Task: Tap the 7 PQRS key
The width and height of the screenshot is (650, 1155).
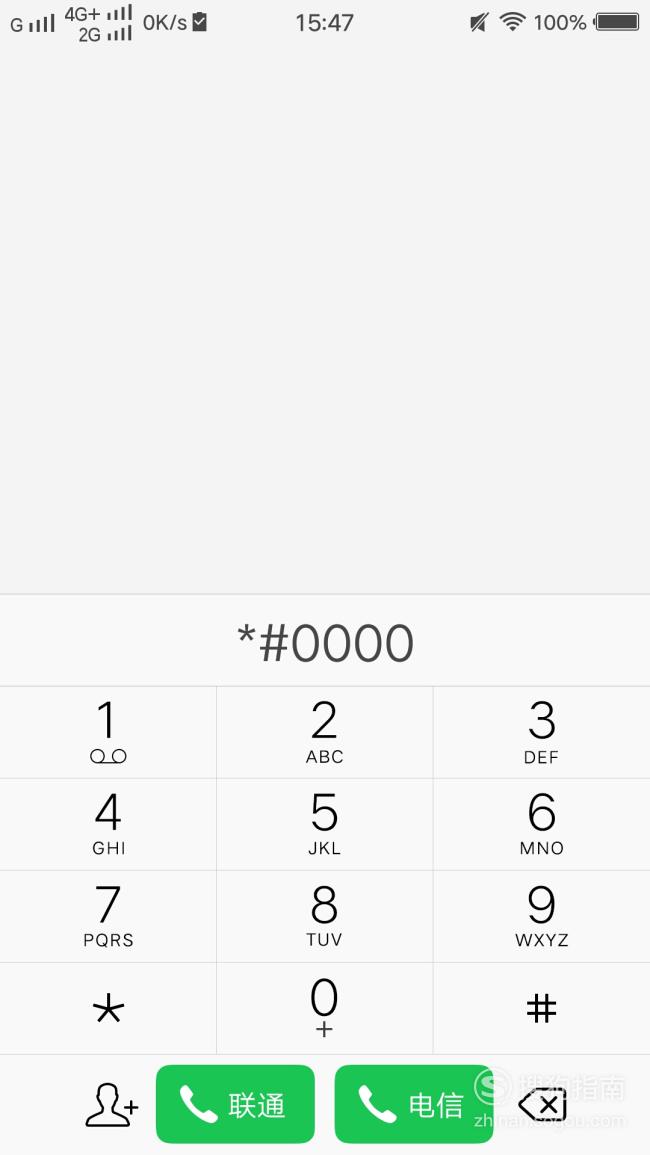Action: (x=108, y=916)
